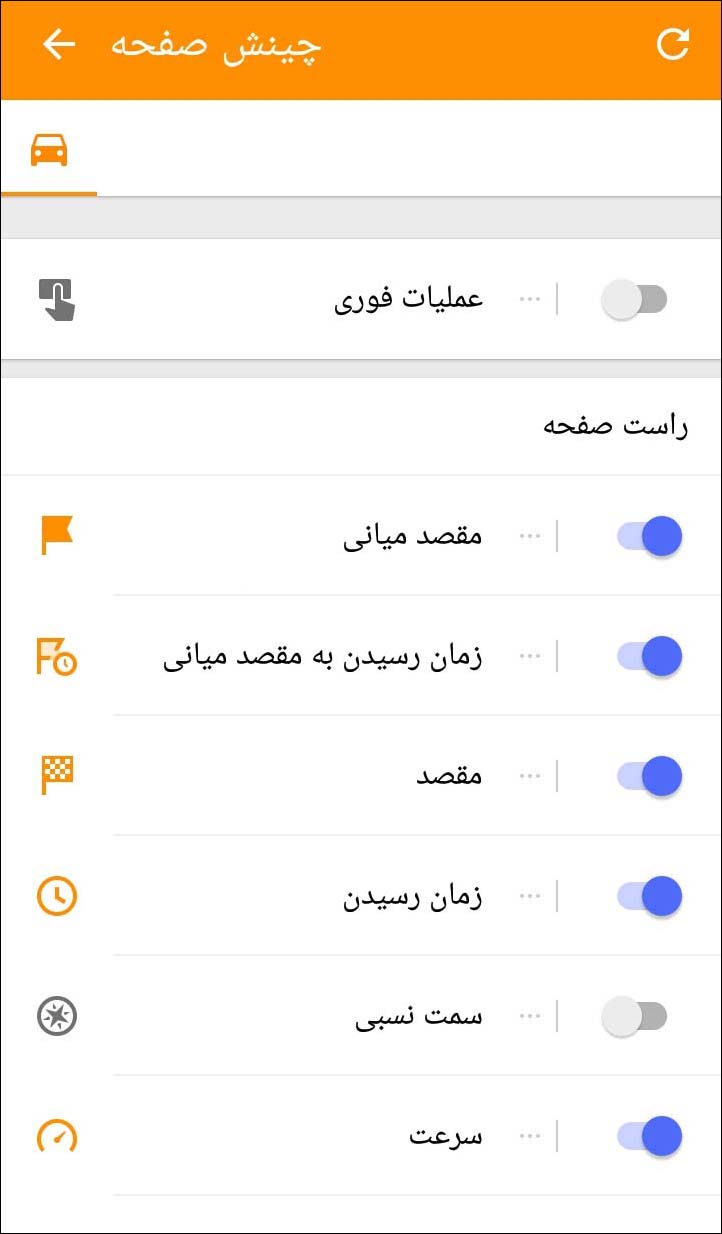Viewport: 722px width, 1234px height.
Task: Open the three-dot options for عملیات فوری
Action: click(x=530, y=299)
